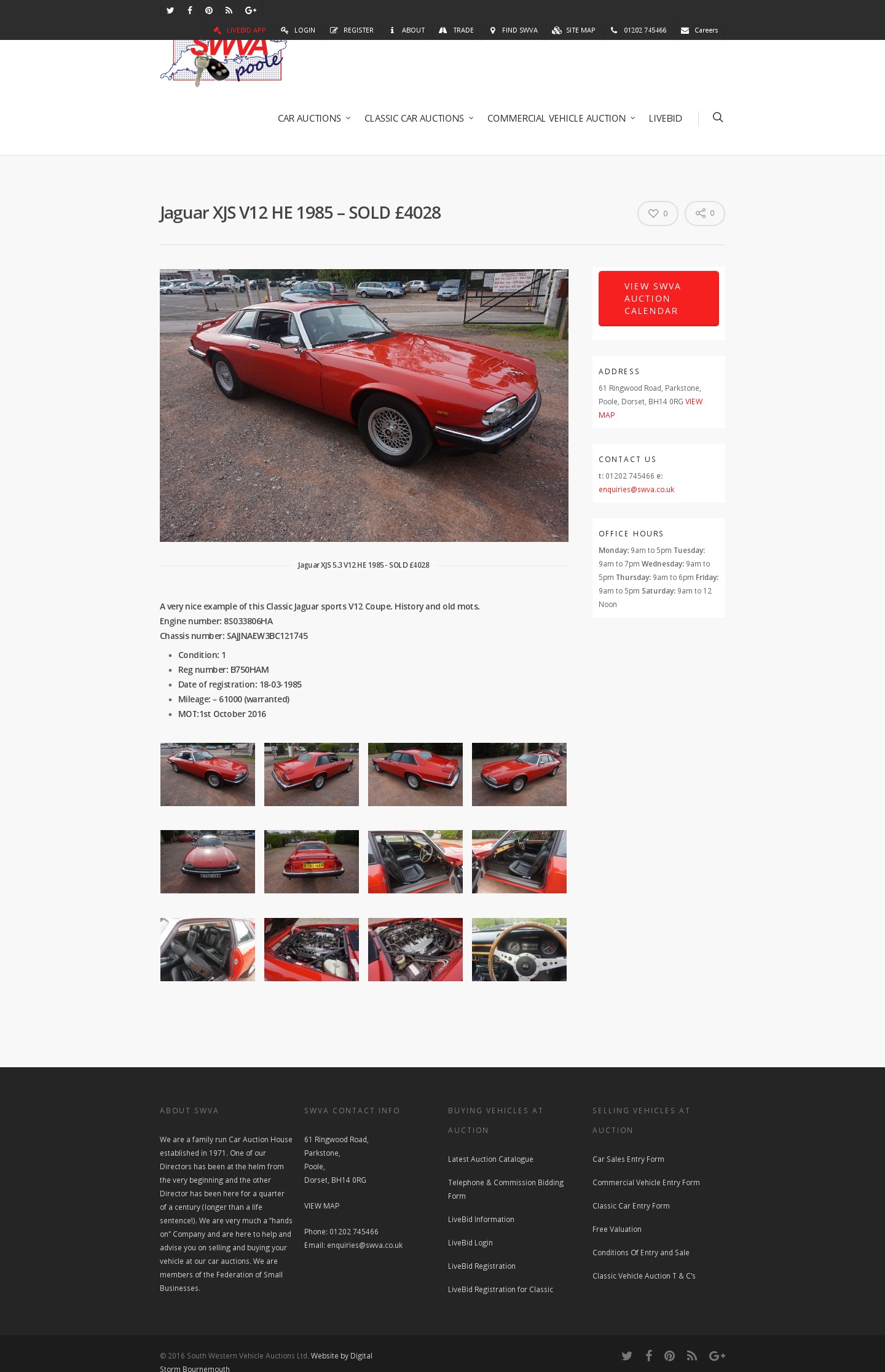View SWVA Auction Calendar
The image size is (885, 1372).
[658, 299]
